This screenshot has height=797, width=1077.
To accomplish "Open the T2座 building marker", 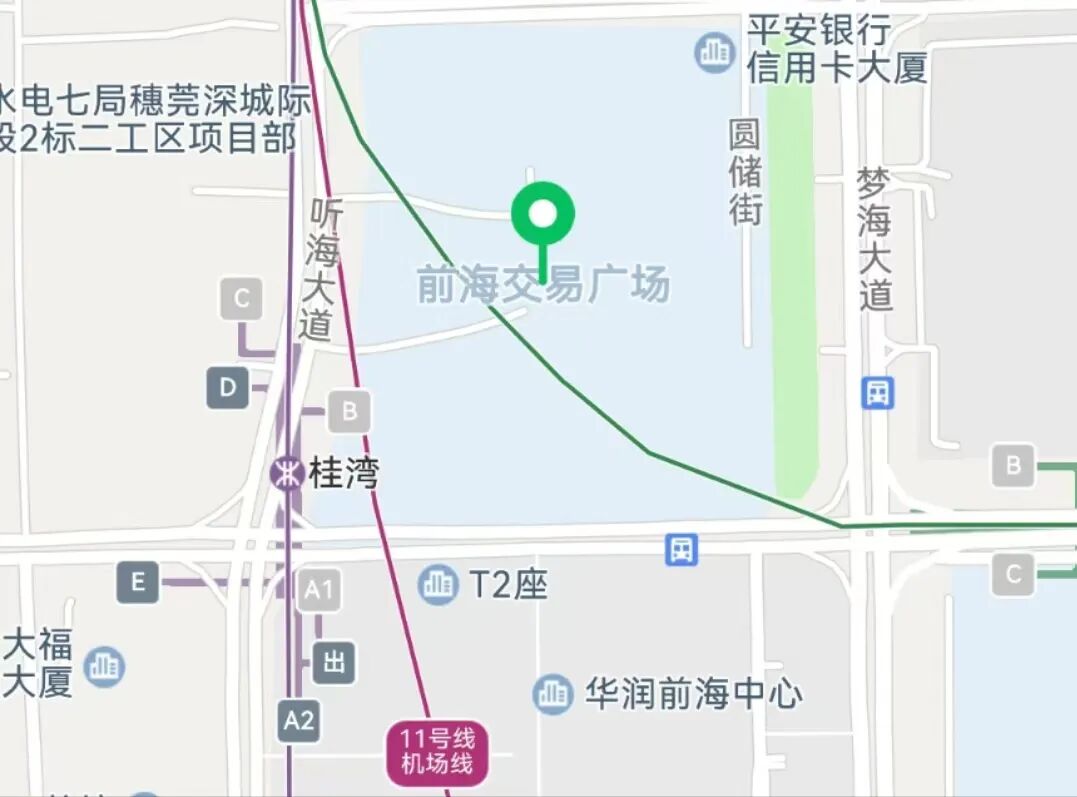I will pos(438,584).
